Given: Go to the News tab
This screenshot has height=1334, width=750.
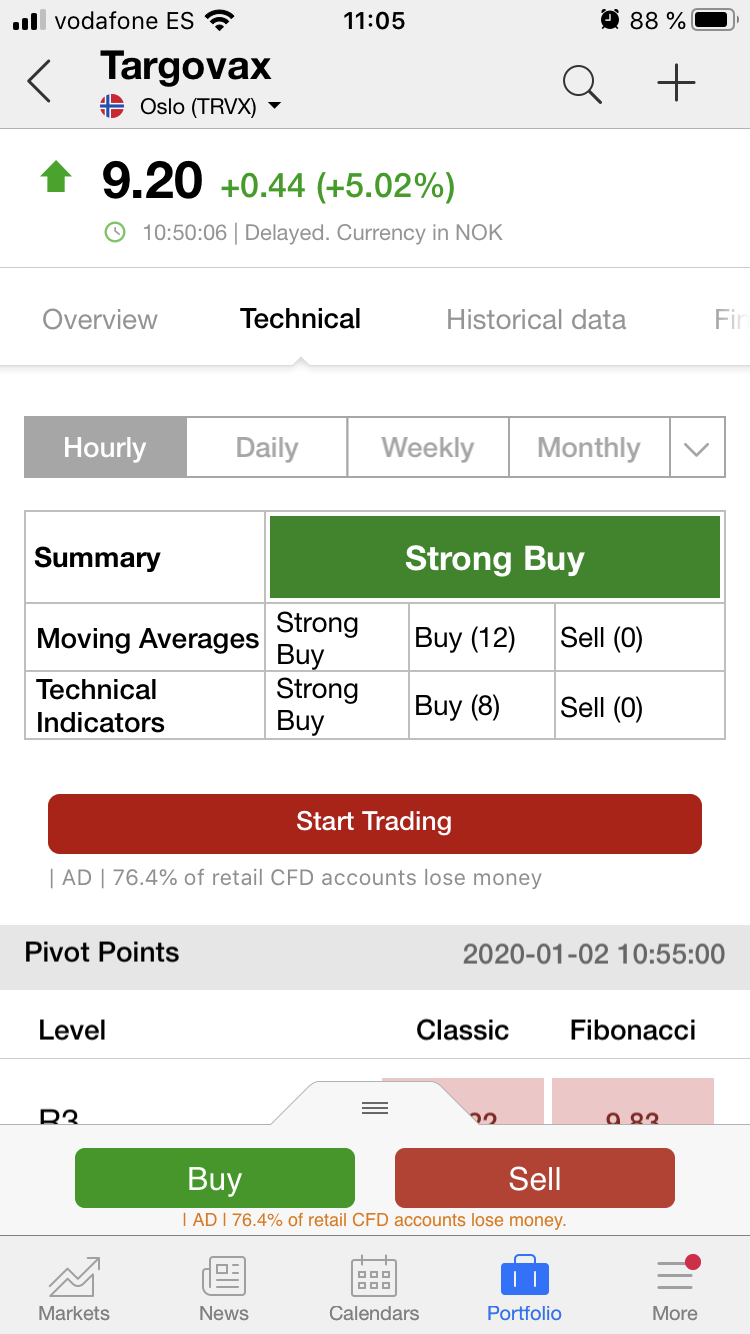Looking at the screenshot, I should (224, 1288).
